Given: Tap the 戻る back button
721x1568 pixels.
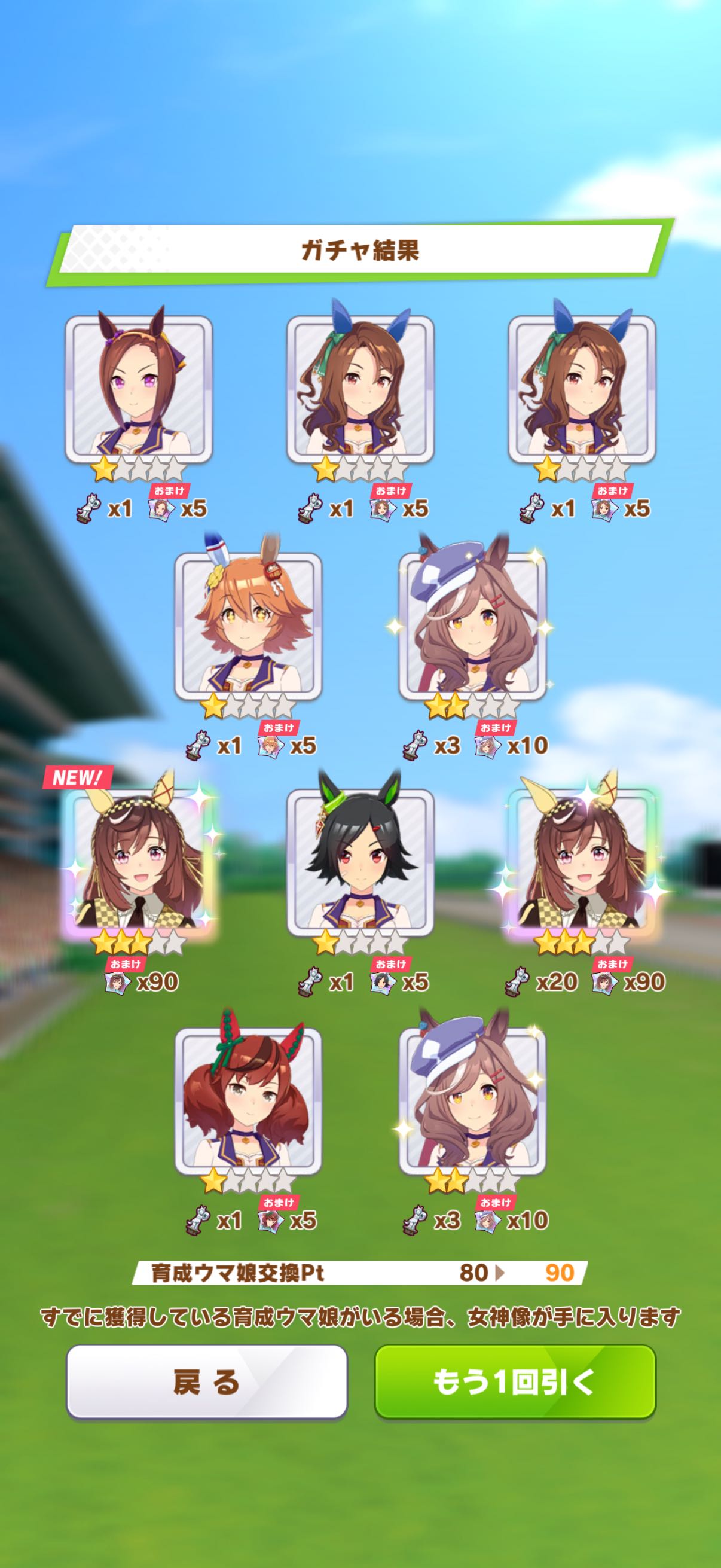Looking at the screenshot, I should click(x=206, y=1382).
